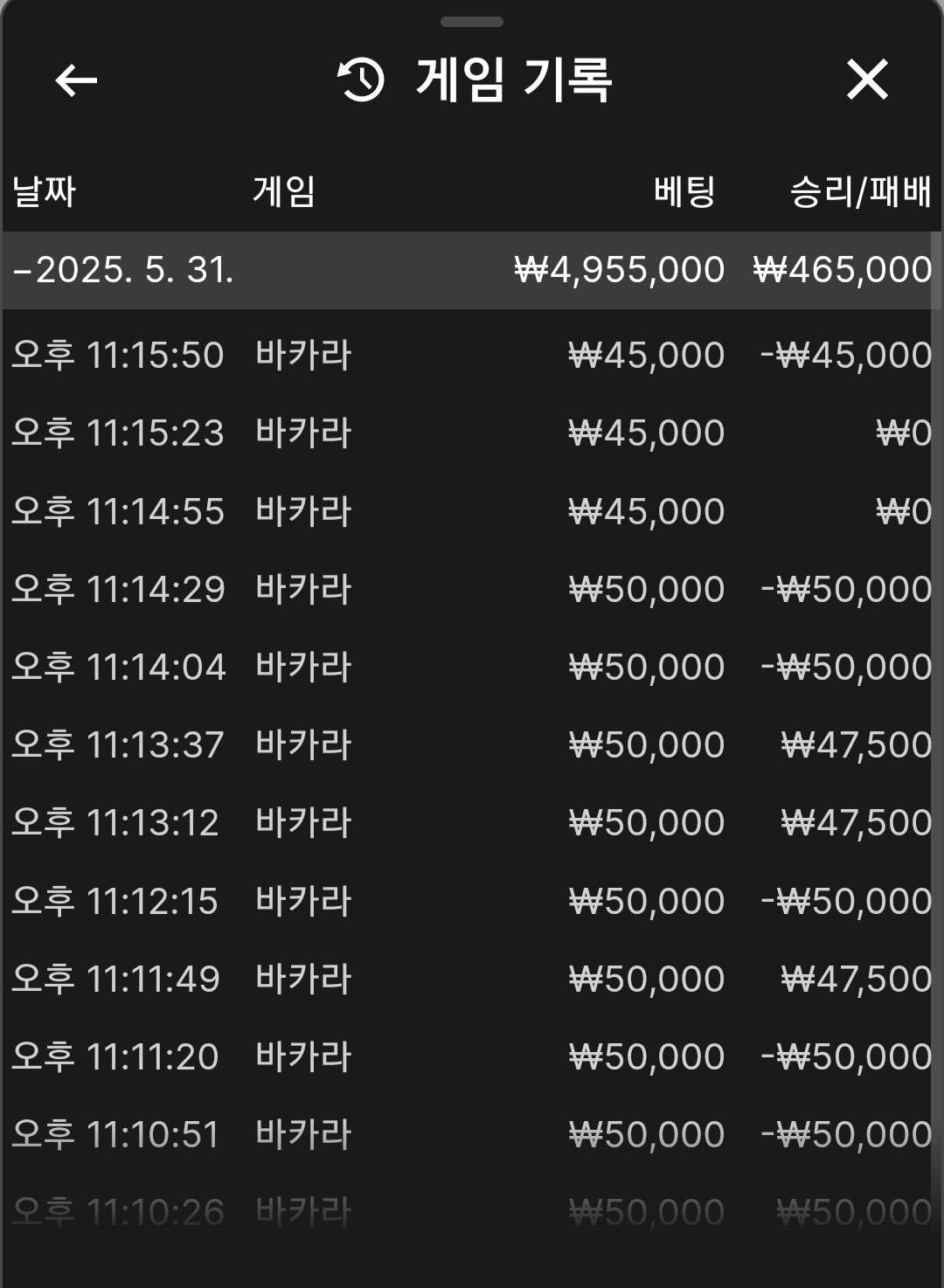Collapse the 2025. 5. 31. date group
Image resolution: width=944 pixels, height=1288 pixels.
[x=122, y=270]
